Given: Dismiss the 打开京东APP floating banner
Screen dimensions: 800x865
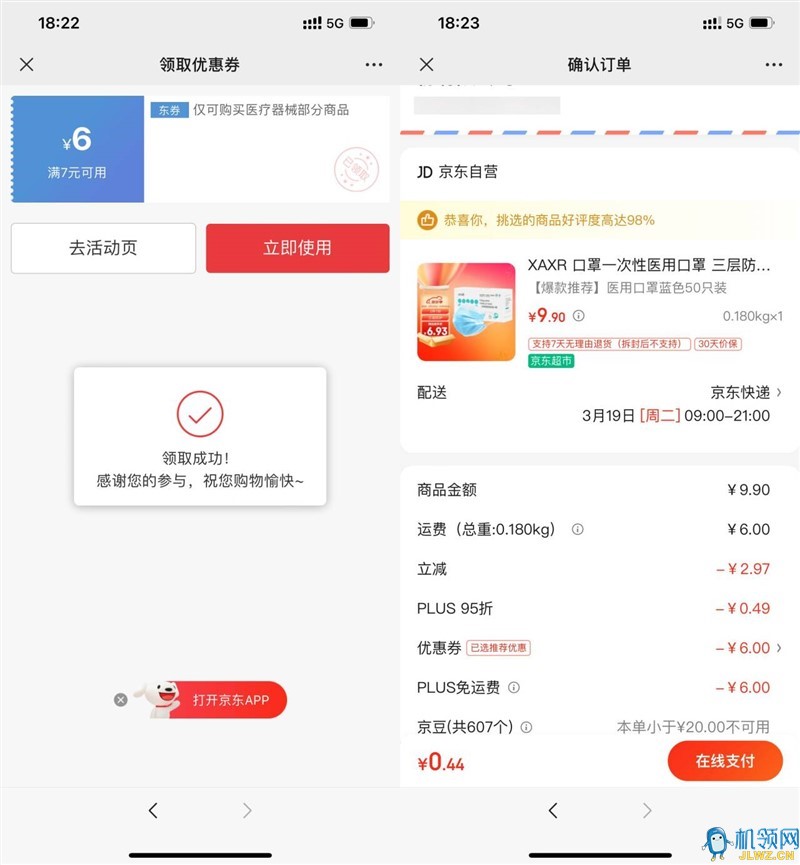Looking at the screenshot, I should point(121,700).
